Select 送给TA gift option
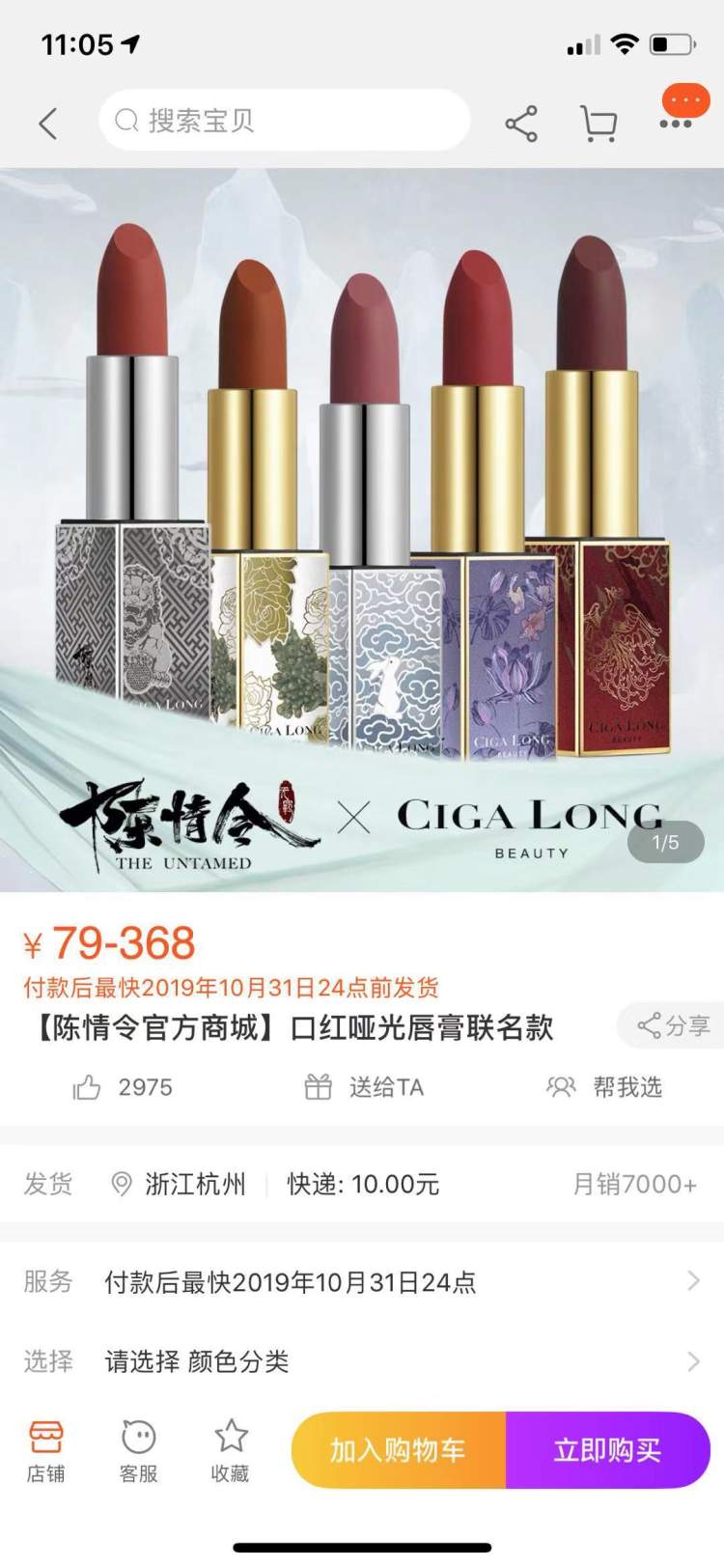Viewport: 724px width, 1568px height. click(364, 1087)
